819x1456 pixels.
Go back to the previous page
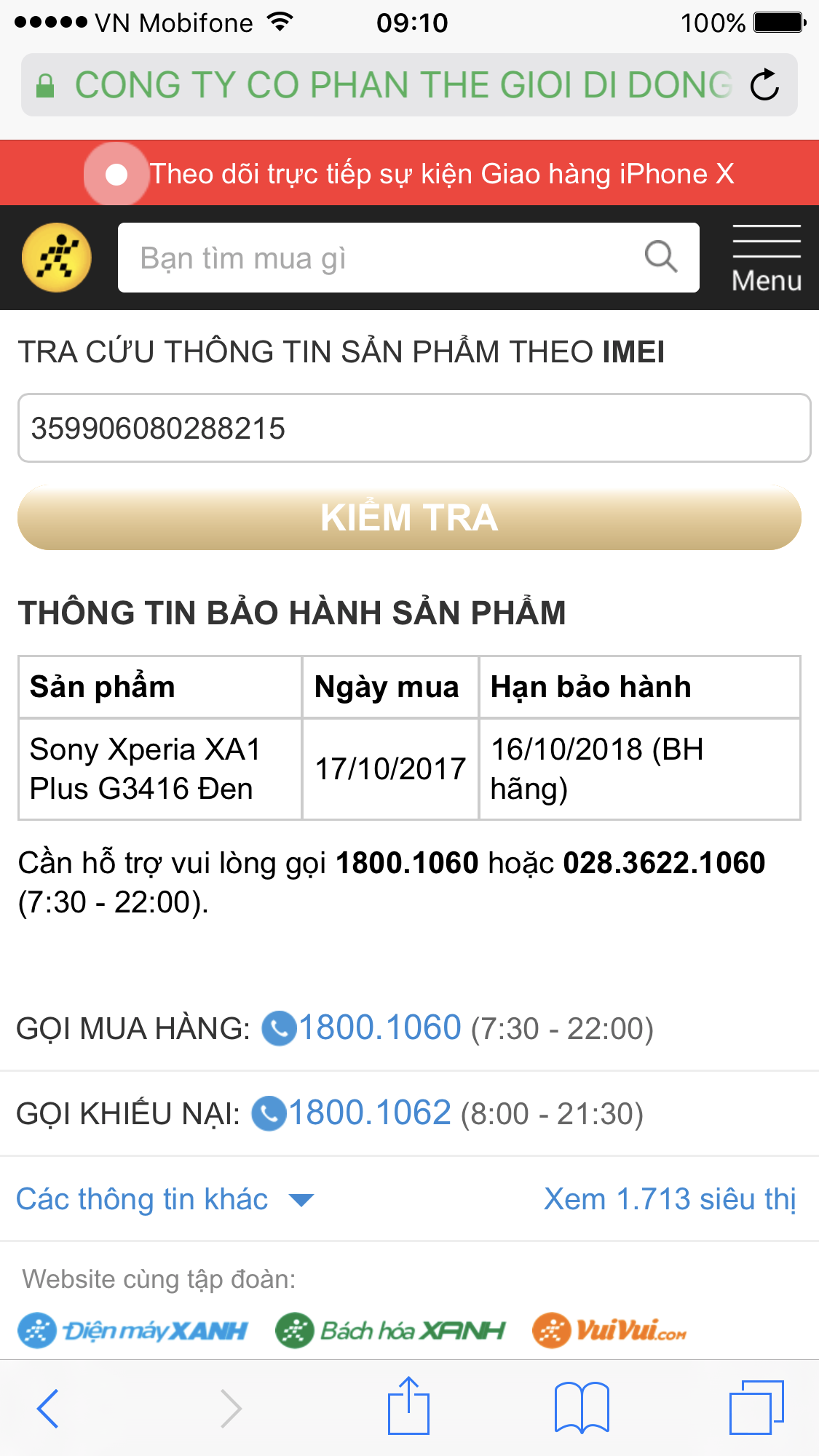point(48,1409)
